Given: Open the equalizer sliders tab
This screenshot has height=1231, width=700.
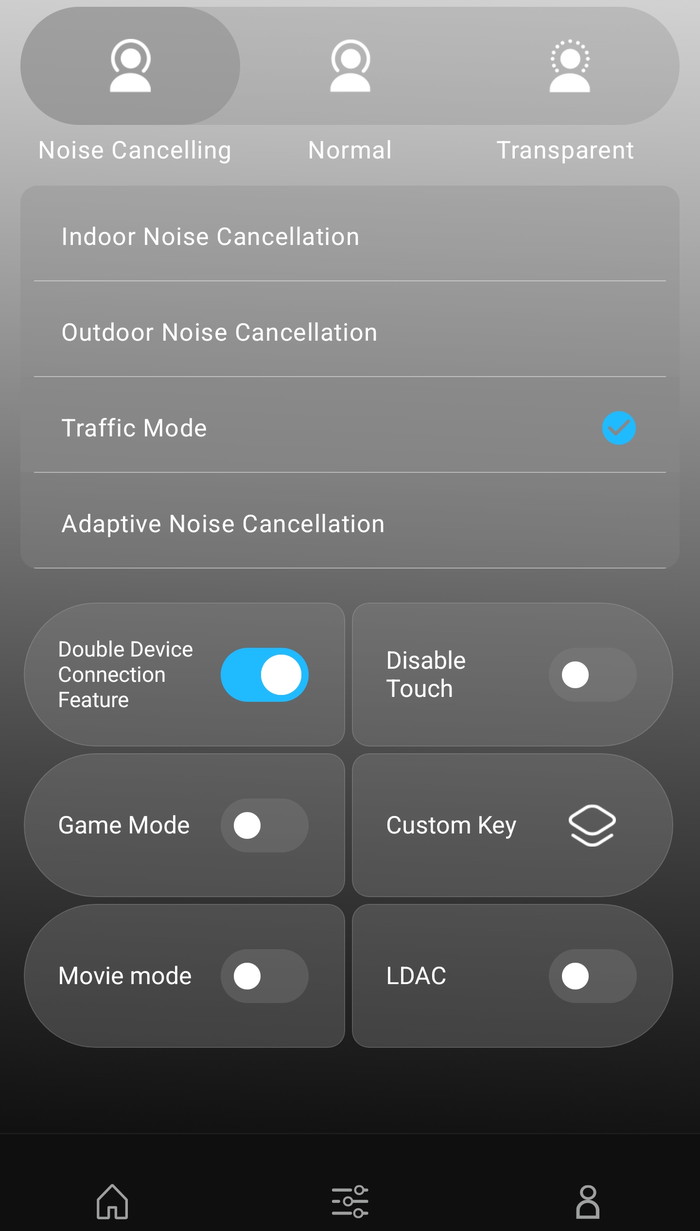Looking at the screenshot, I should pos(350,1201).
